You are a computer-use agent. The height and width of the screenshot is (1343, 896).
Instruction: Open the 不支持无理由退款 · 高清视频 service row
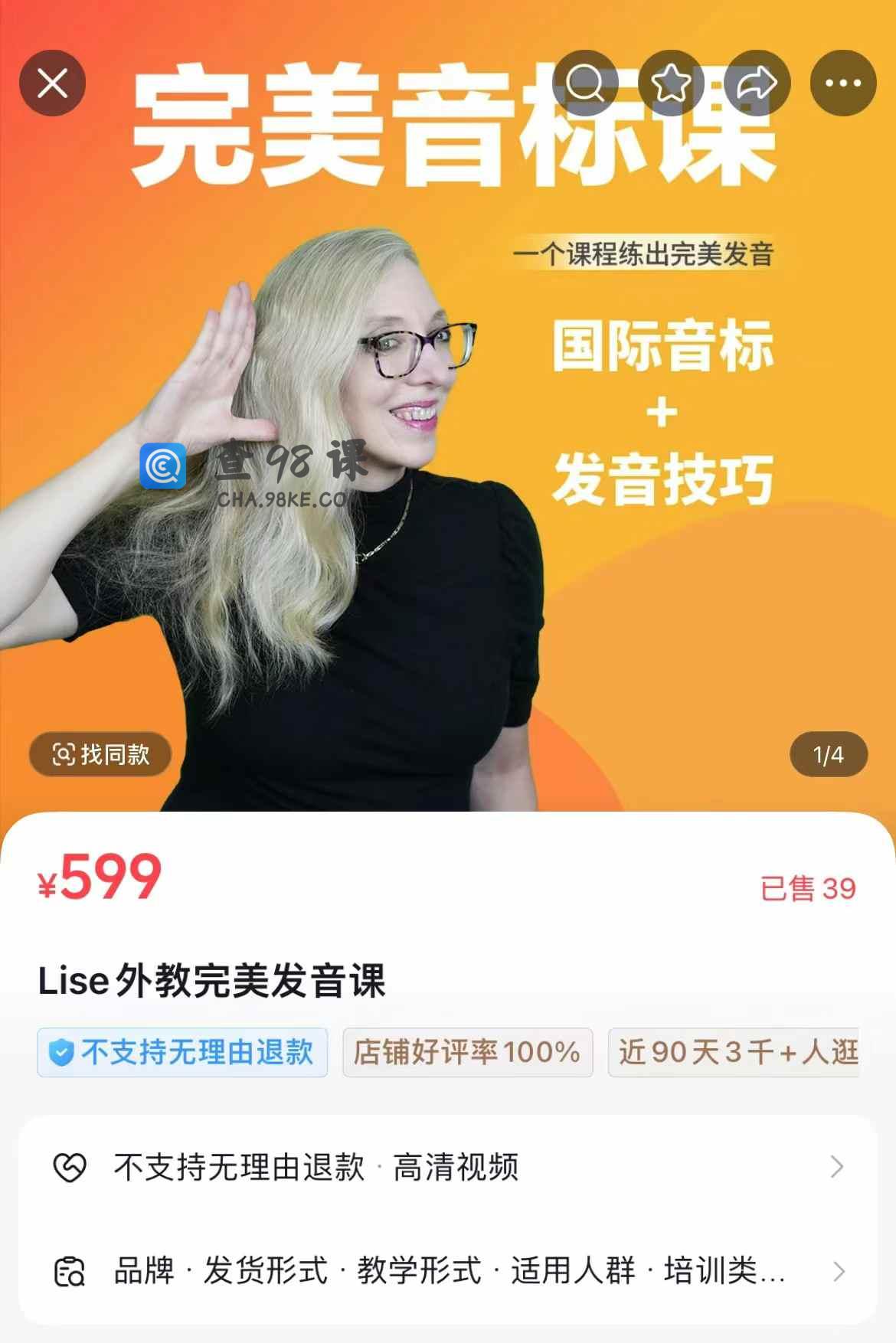(x=448, y=1167)
